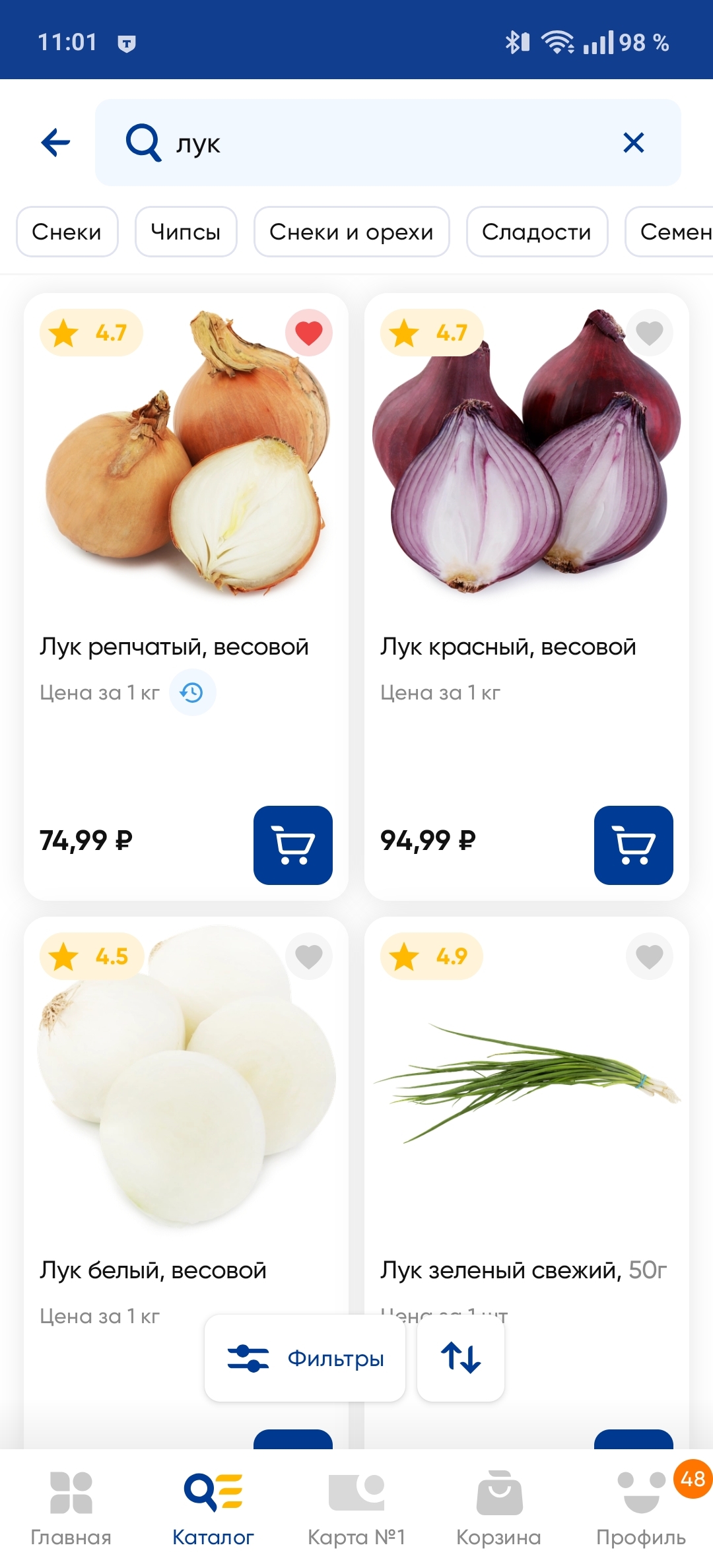The image size is (713, 1568).
Task: Switch to the 'Главная' tab
Action: coord(71,1509)
